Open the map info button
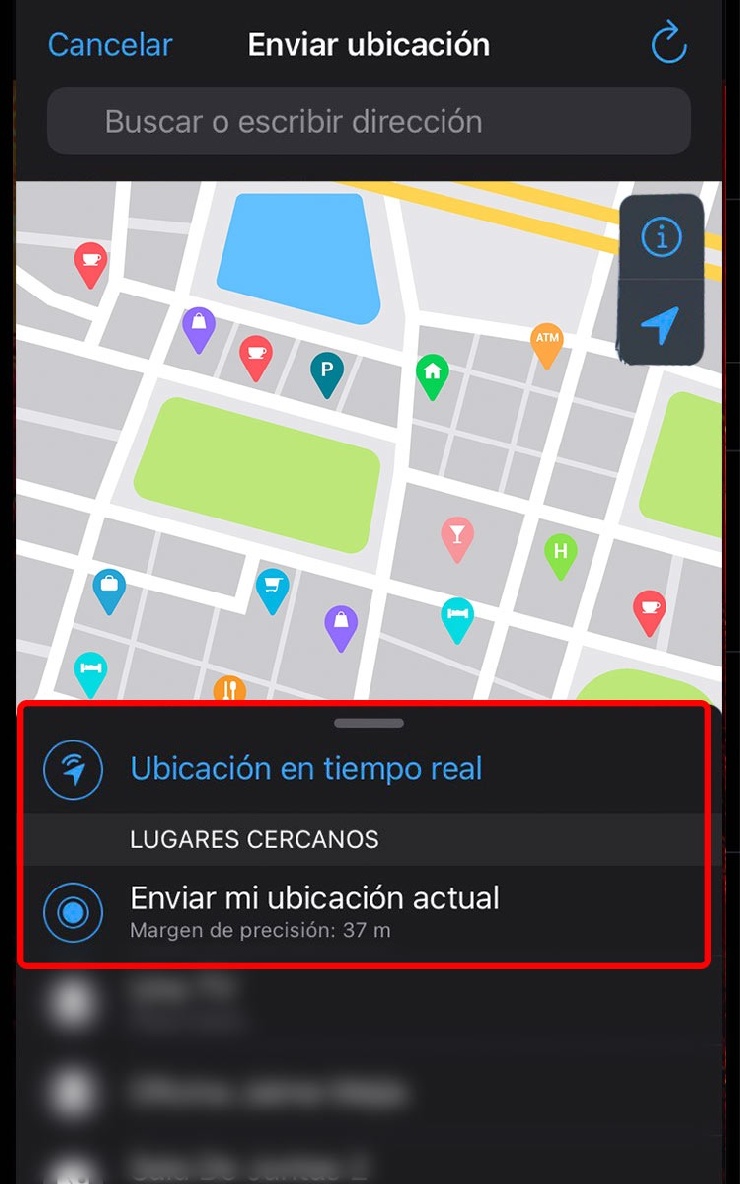Screen dimensions: 740x1184 tap(661, 238)
